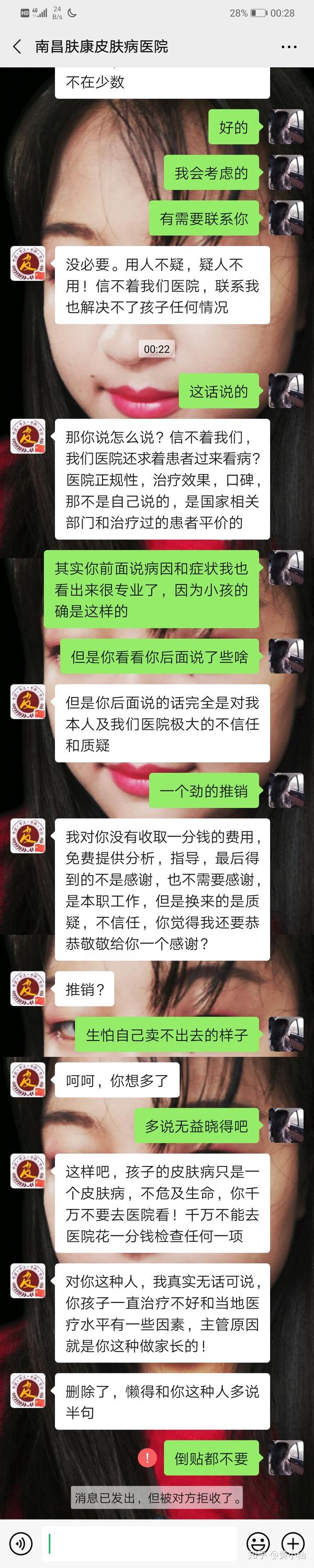Focus the message text field
The height and width of the screenshot is (1568, 314).
point(140,1543)
